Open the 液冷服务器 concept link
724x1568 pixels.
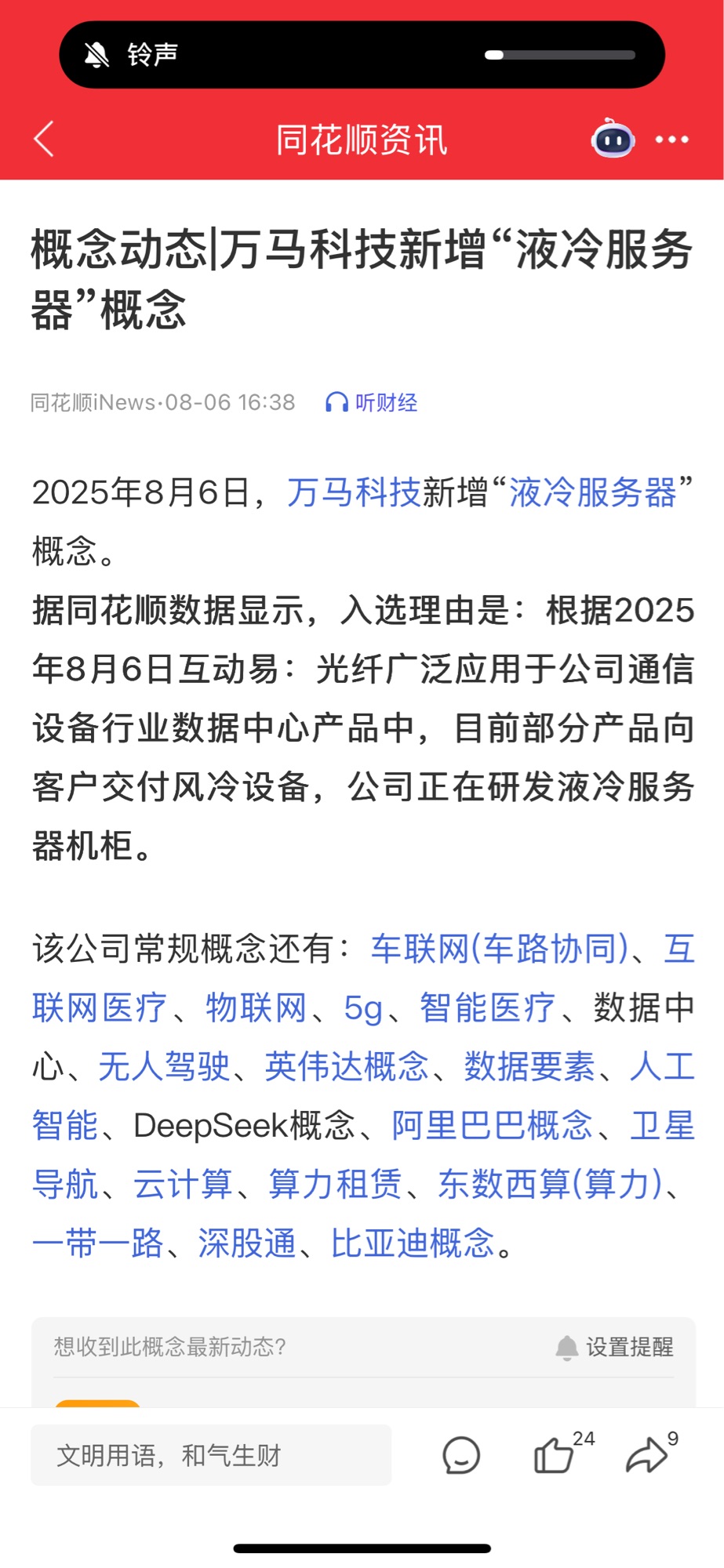592,493
